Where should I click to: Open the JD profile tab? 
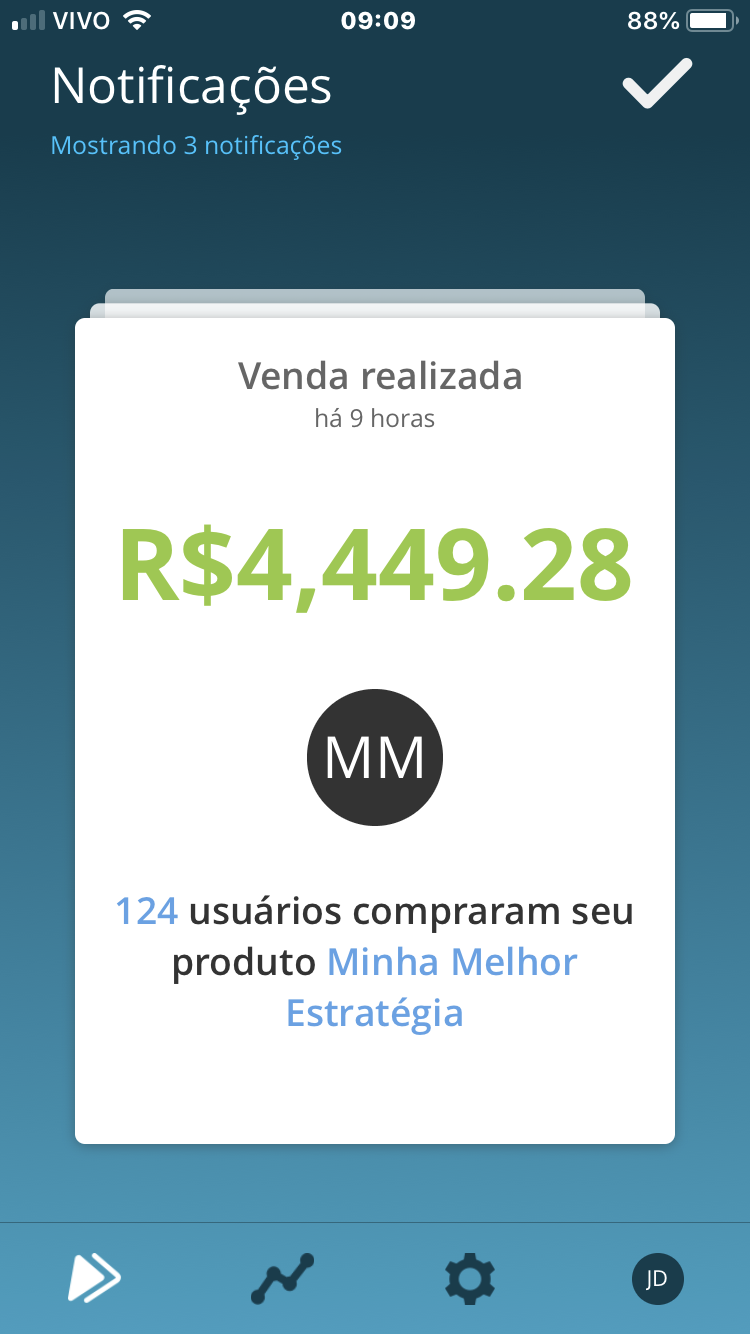(657, 1279)
